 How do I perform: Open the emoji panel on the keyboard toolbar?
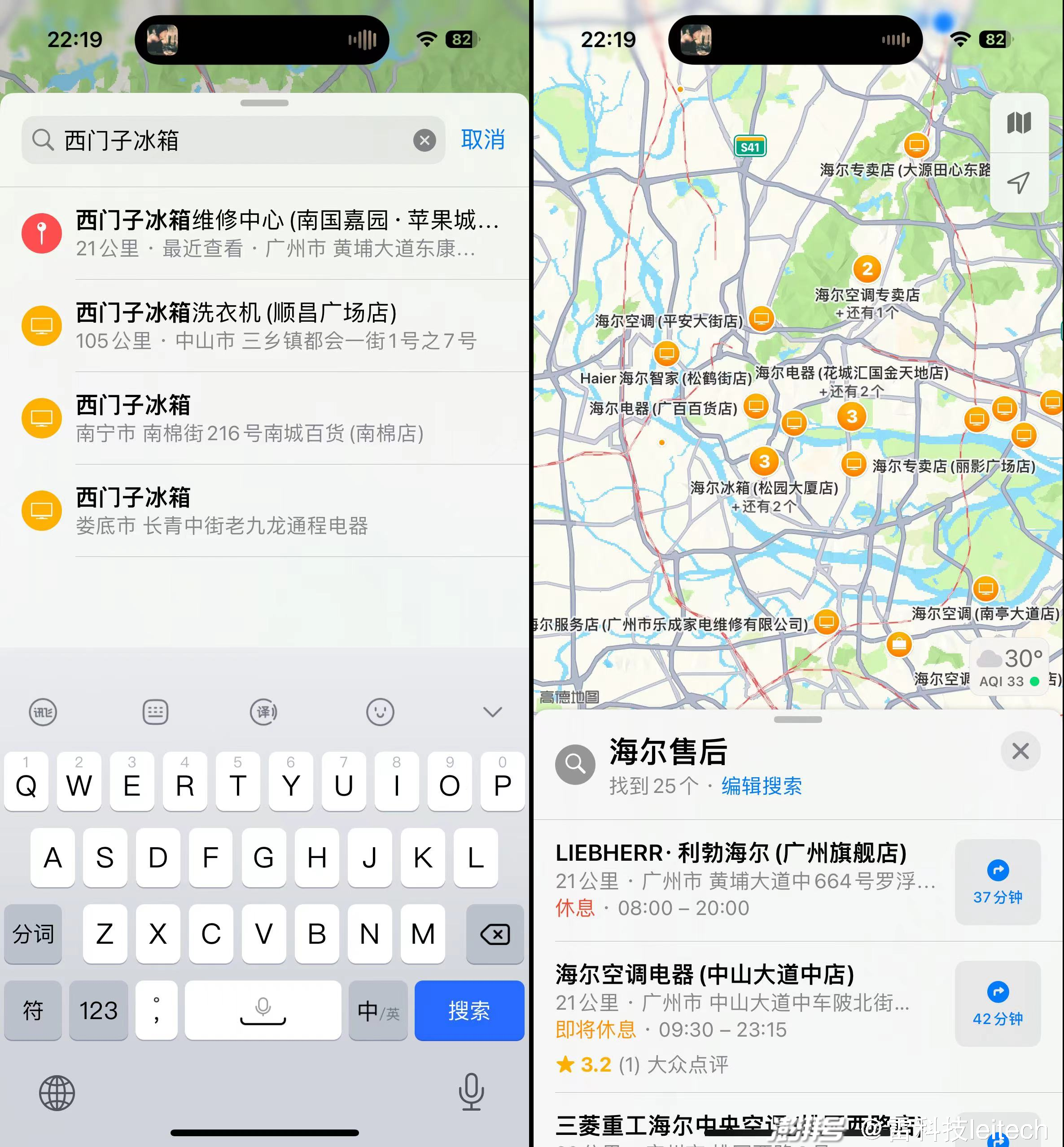point(380,712)
